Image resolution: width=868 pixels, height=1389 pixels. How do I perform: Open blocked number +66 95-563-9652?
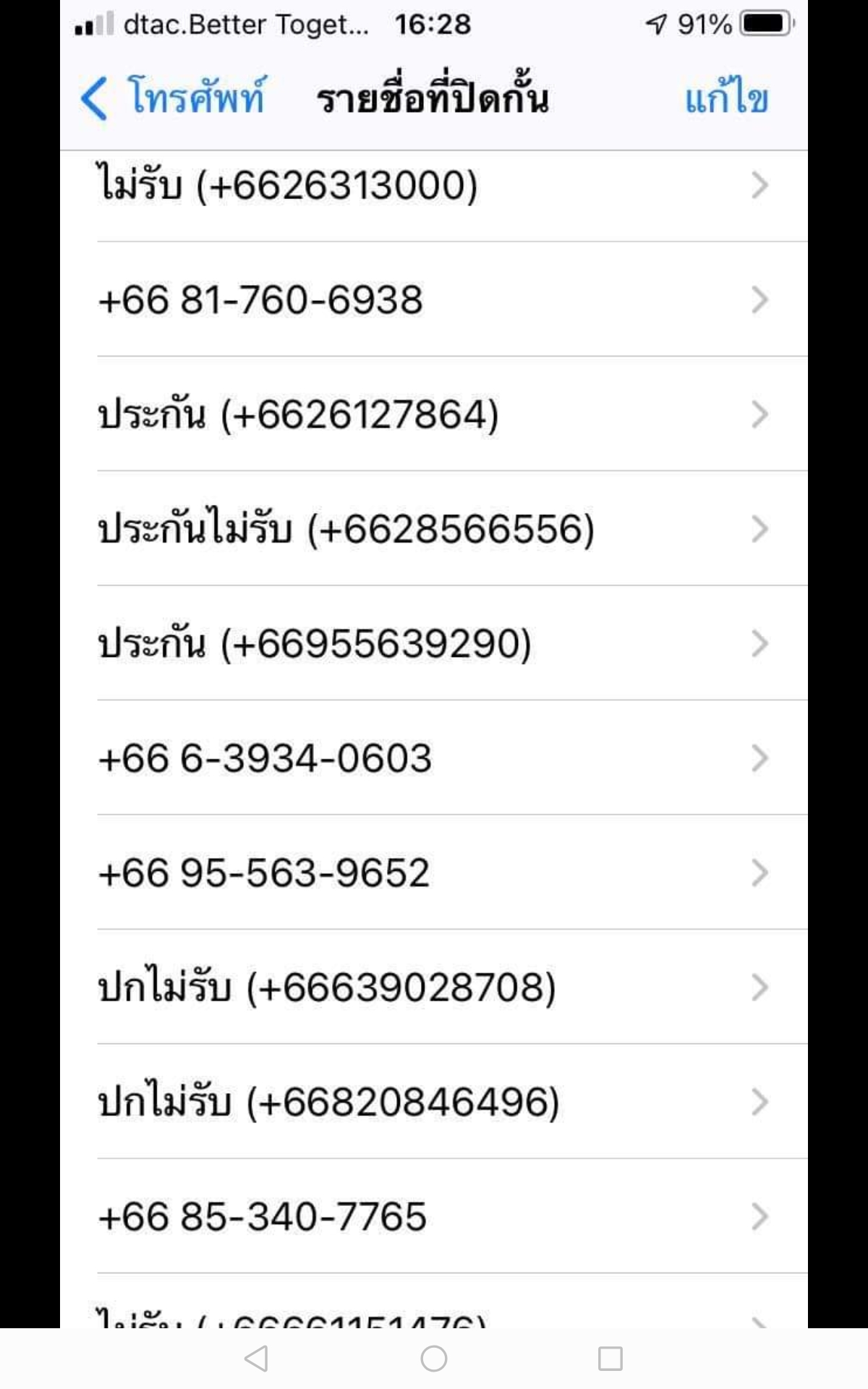[x=434, y=872]
